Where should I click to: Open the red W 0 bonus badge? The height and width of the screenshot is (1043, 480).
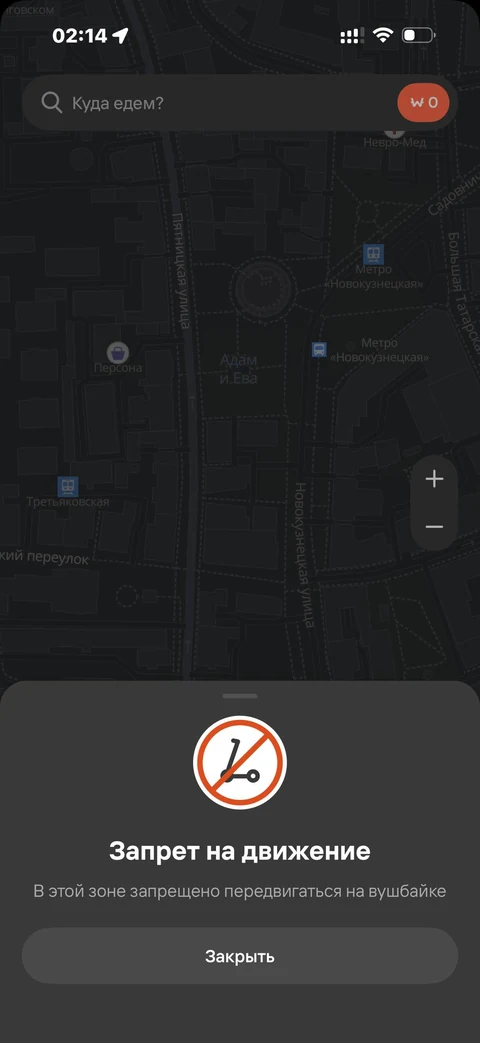423,102
